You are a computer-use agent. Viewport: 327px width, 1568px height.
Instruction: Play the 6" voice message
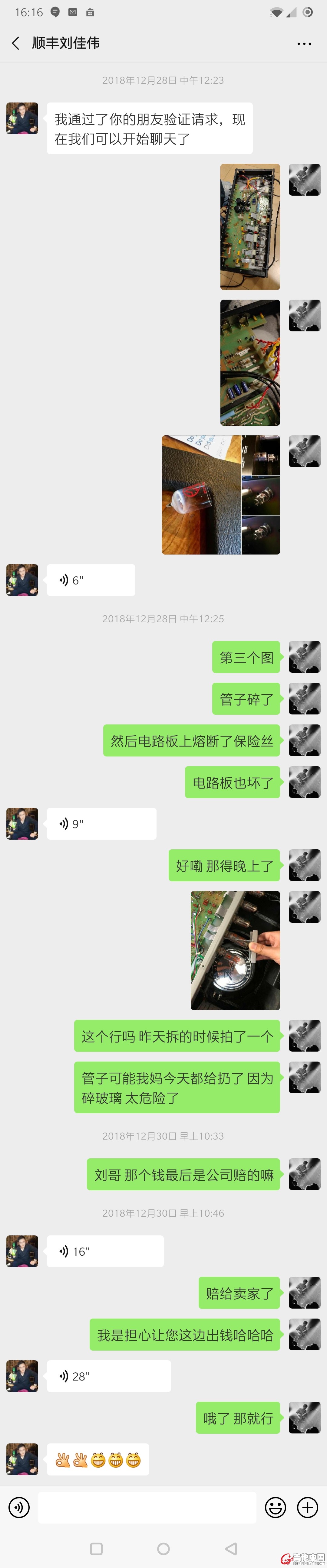[x=90, y=580]
